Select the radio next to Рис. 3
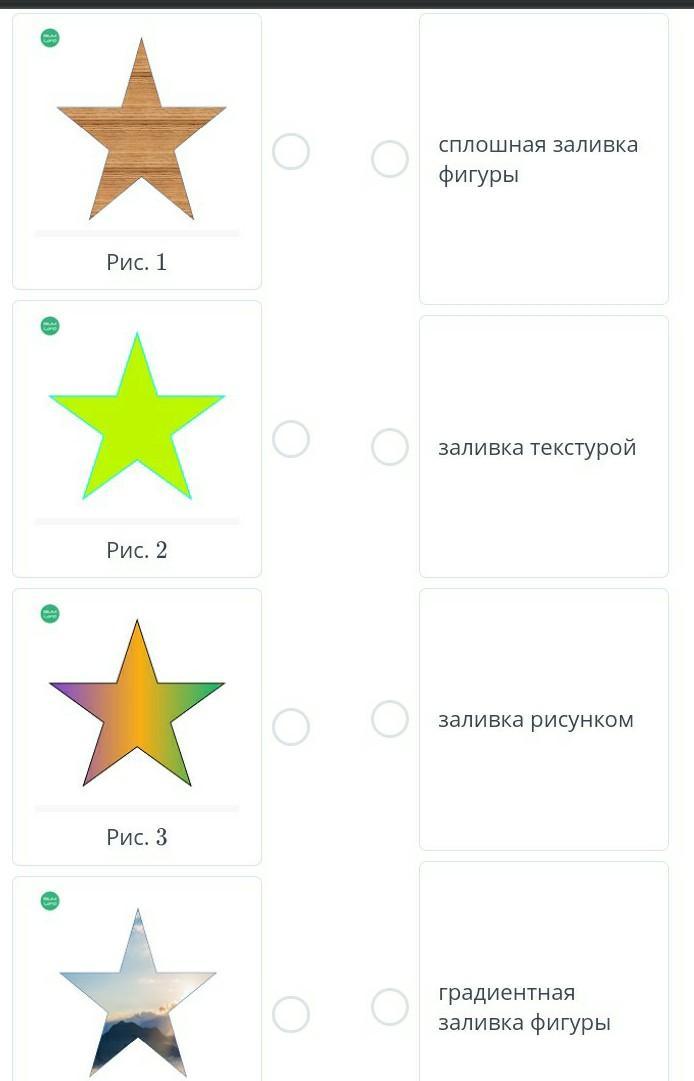This screenshot has width=694, height=1081. pyautogui.click(x=291, y=727)
